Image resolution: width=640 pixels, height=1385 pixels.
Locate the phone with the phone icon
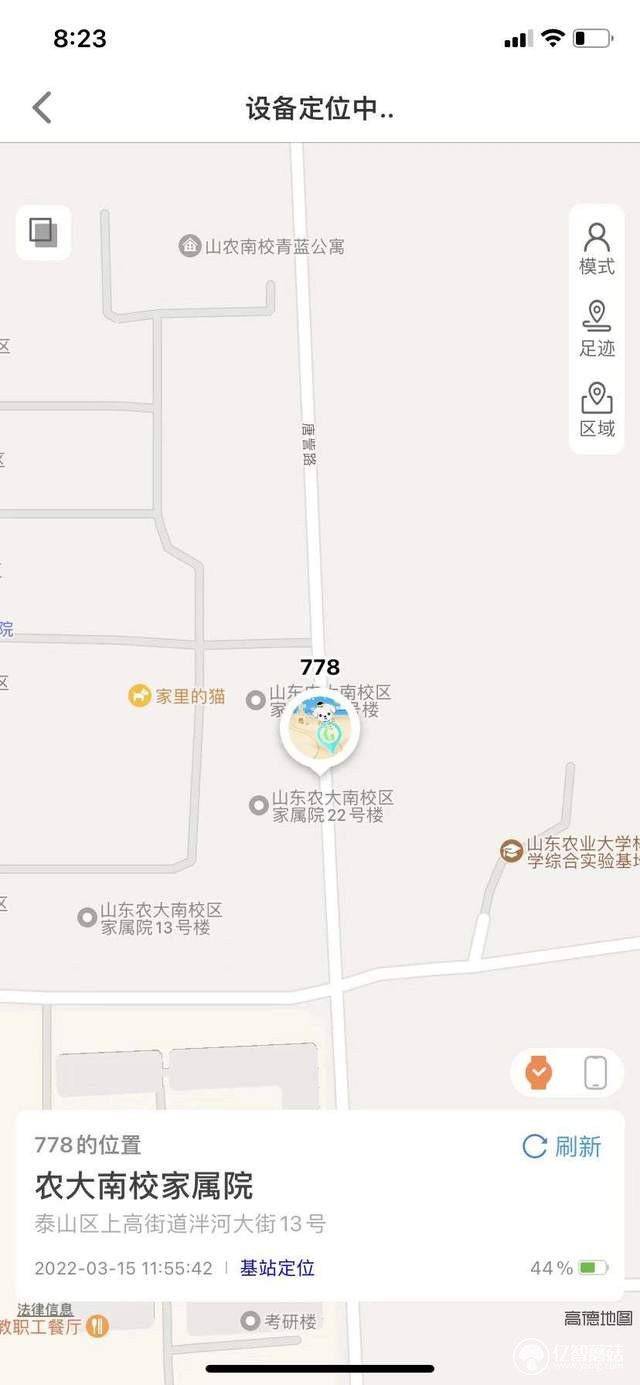pyautogui.click(x=596, y=1072)
